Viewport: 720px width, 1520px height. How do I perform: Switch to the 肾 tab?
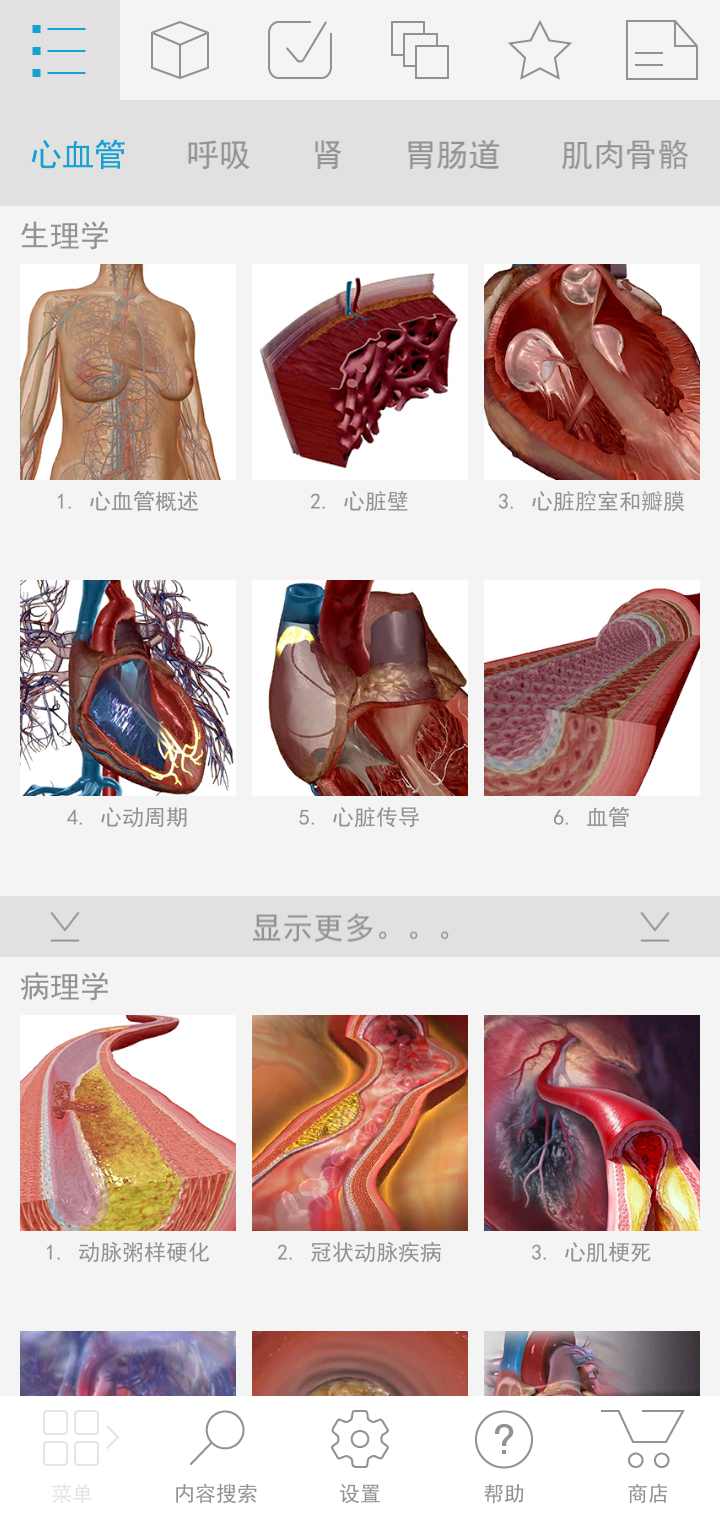click(x=327, y=155)
